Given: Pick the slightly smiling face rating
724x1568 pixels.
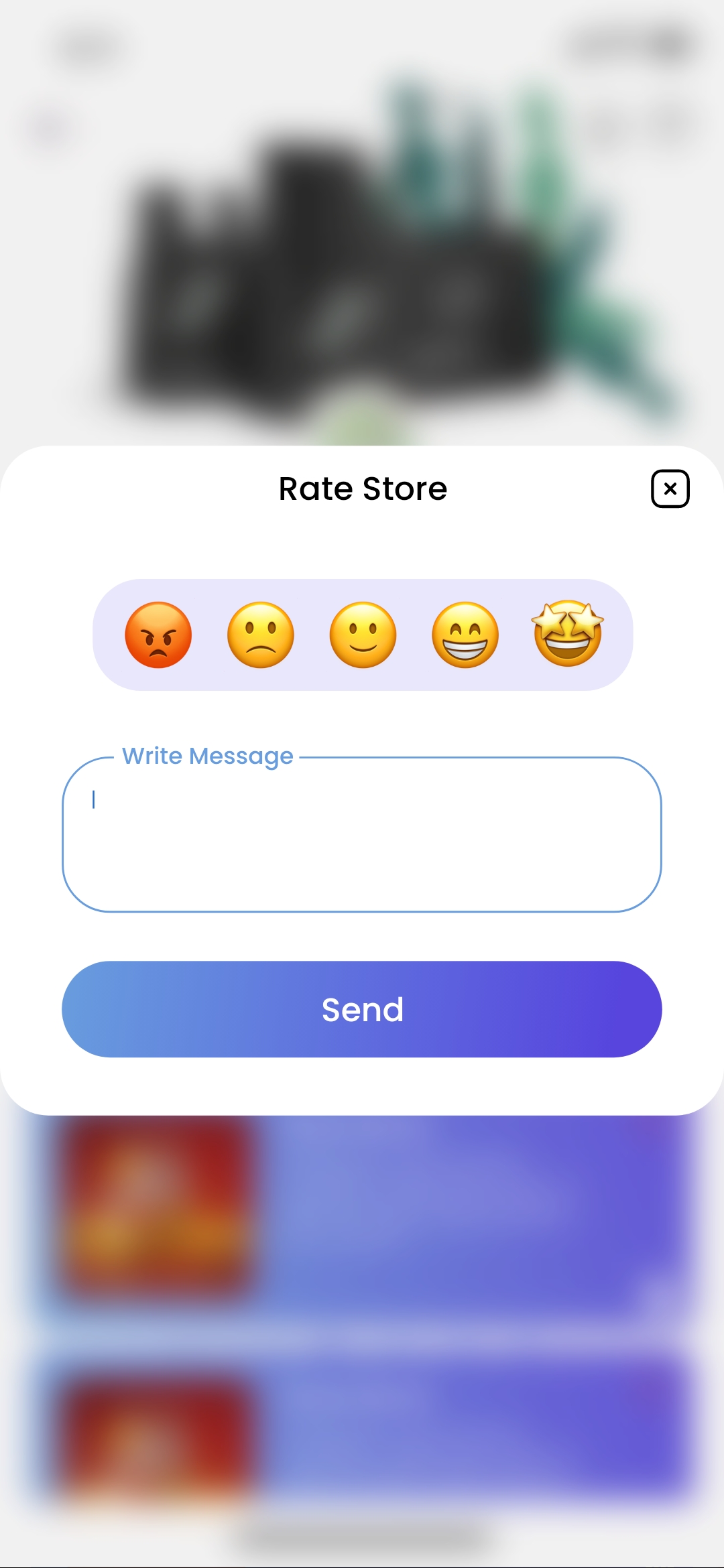Looking at the screenshot, I should pyautogui.click(x=363, y=635).
